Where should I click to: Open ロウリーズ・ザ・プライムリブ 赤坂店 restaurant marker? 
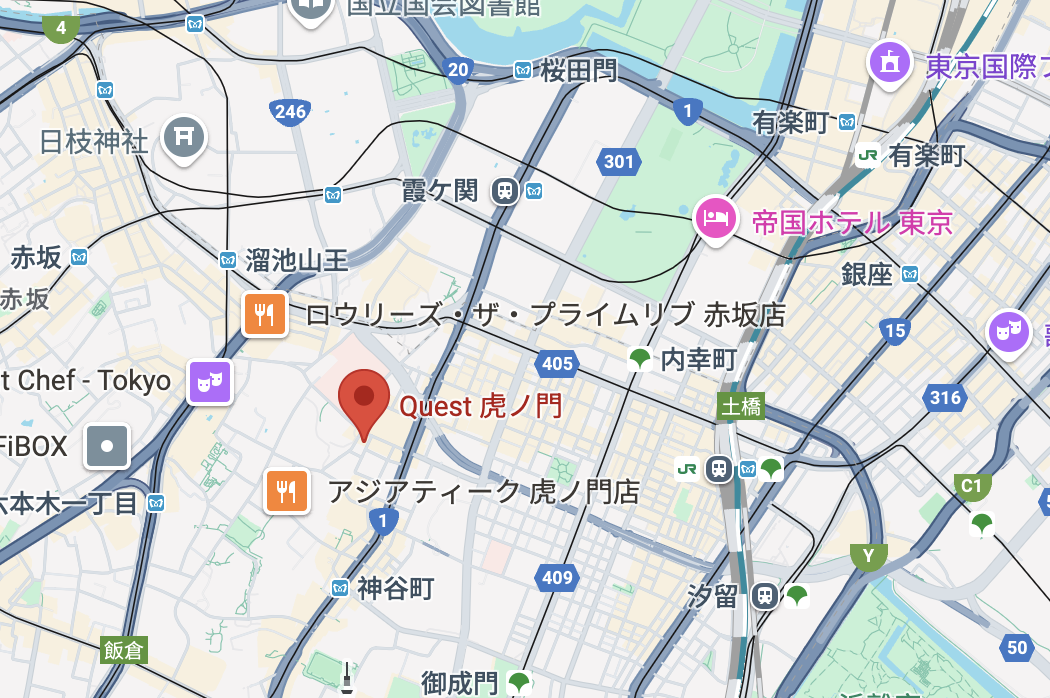pyautogui.click(x=265, y=314)
